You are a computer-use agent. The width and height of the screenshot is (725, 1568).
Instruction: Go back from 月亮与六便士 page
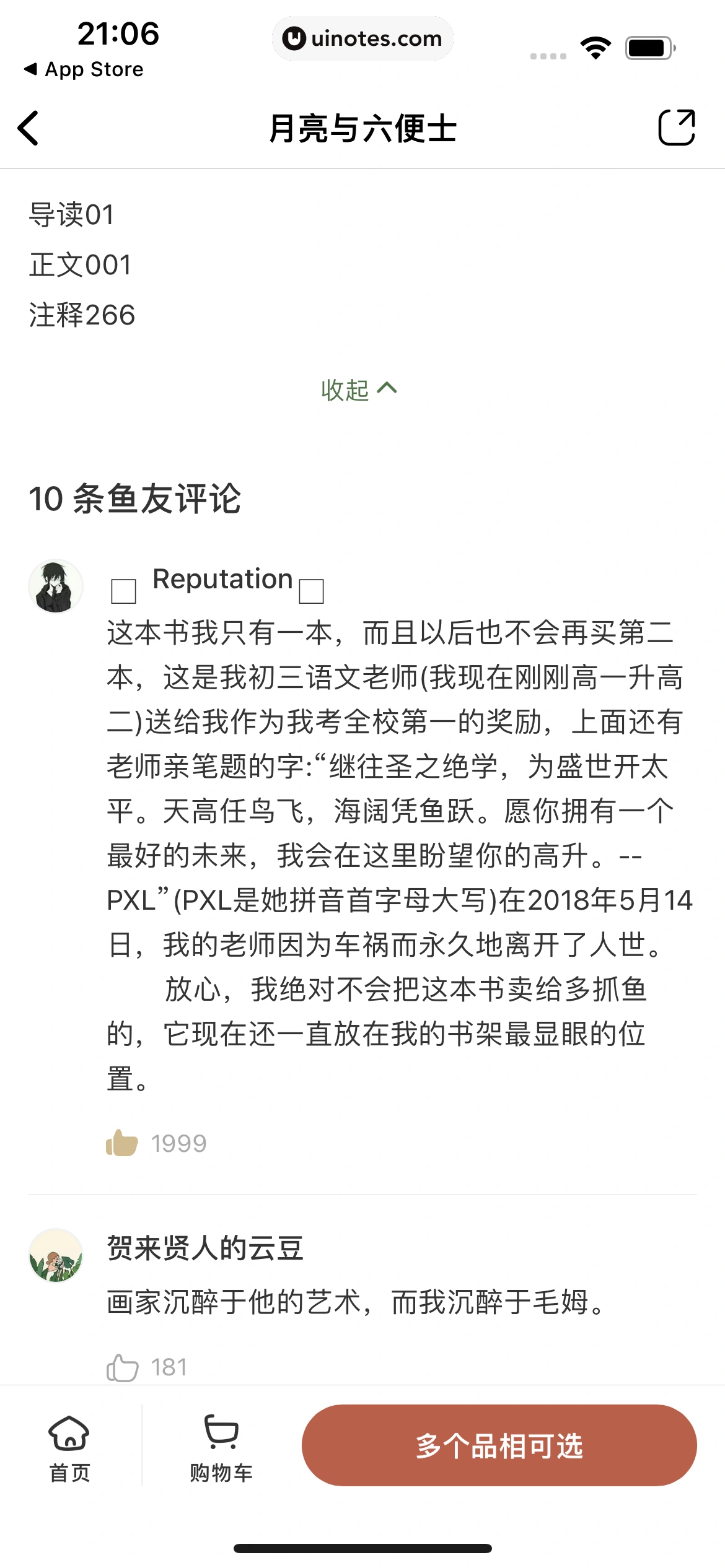click(x=29, y=128)
